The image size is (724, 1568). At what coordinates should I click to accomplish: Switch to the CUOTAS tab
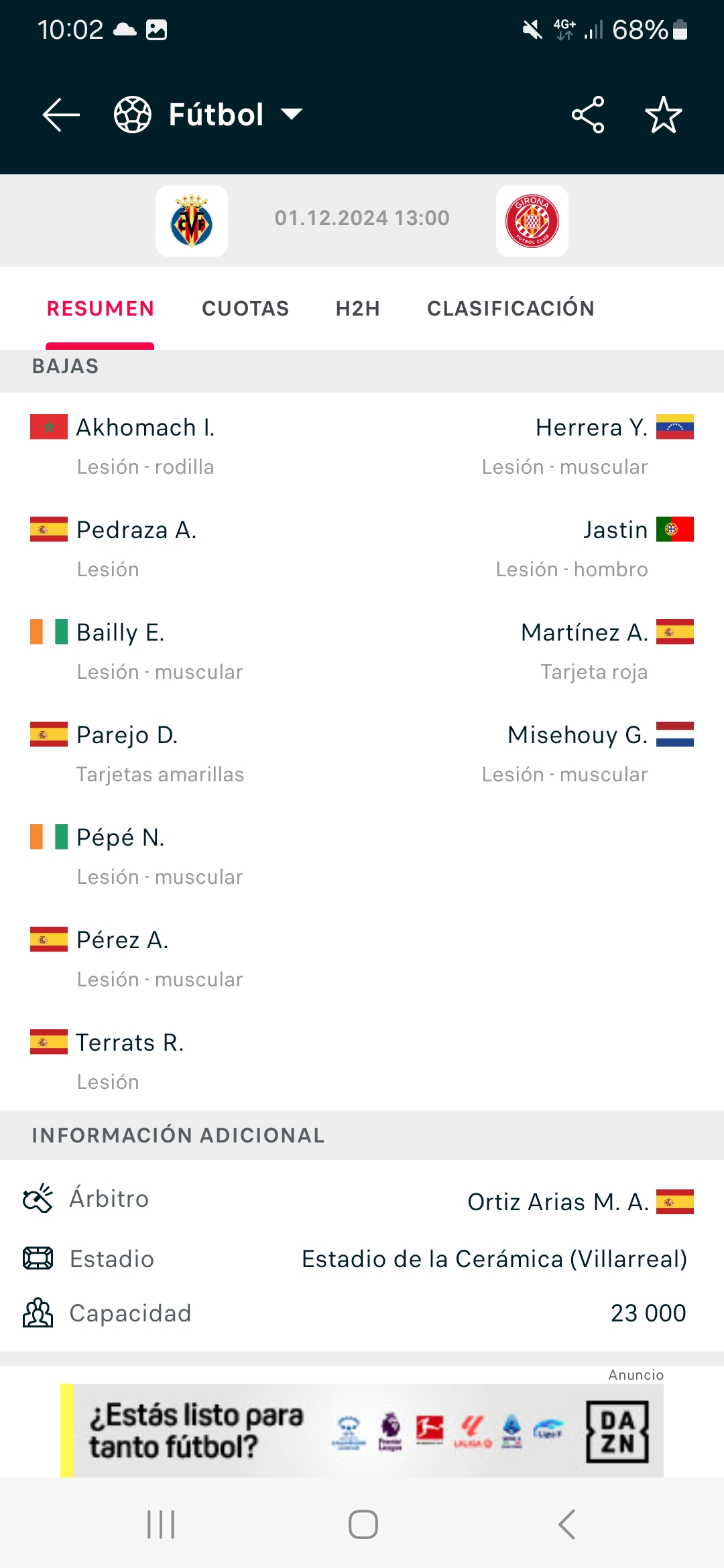click(245, 308)
